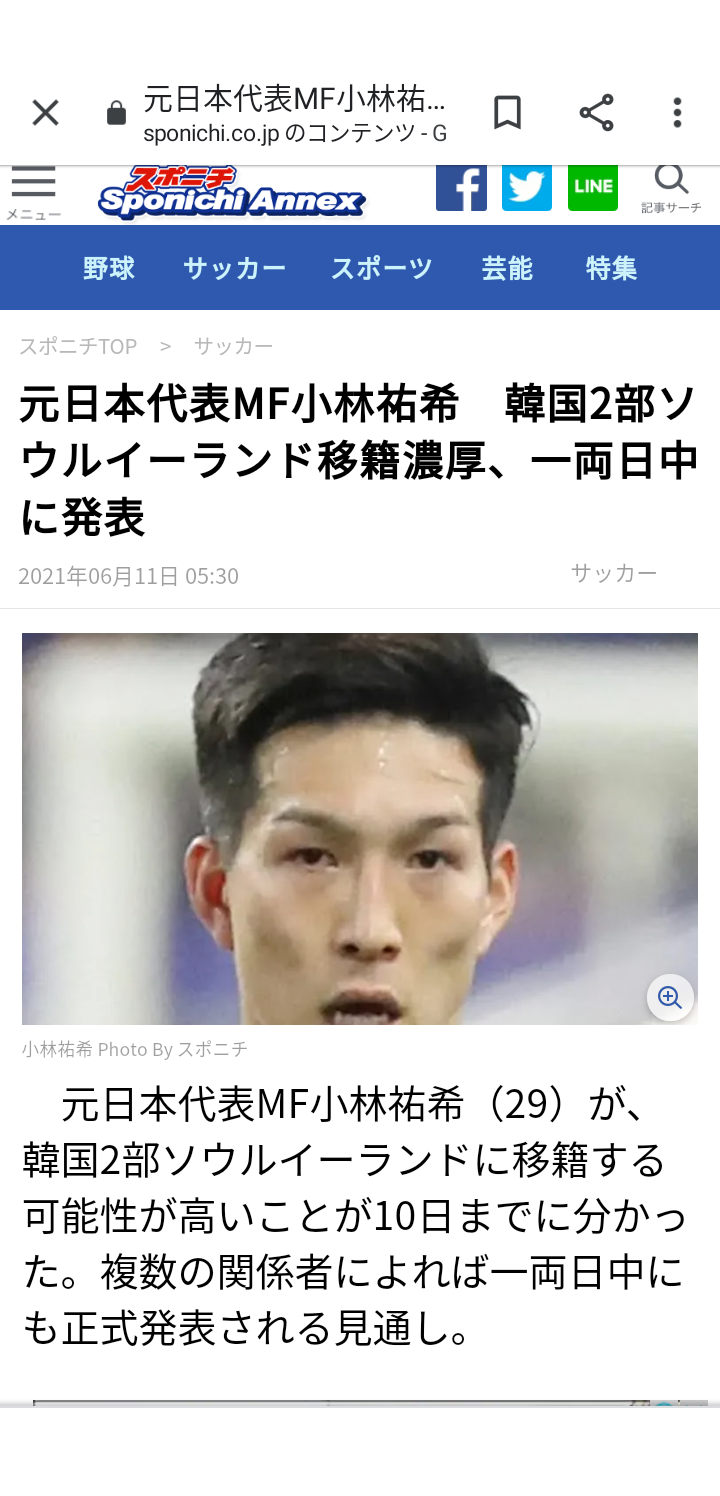Open サッカー breadcrumb link
The width and height of the screenshot is (720, 1496).
[x=233, y=346]
